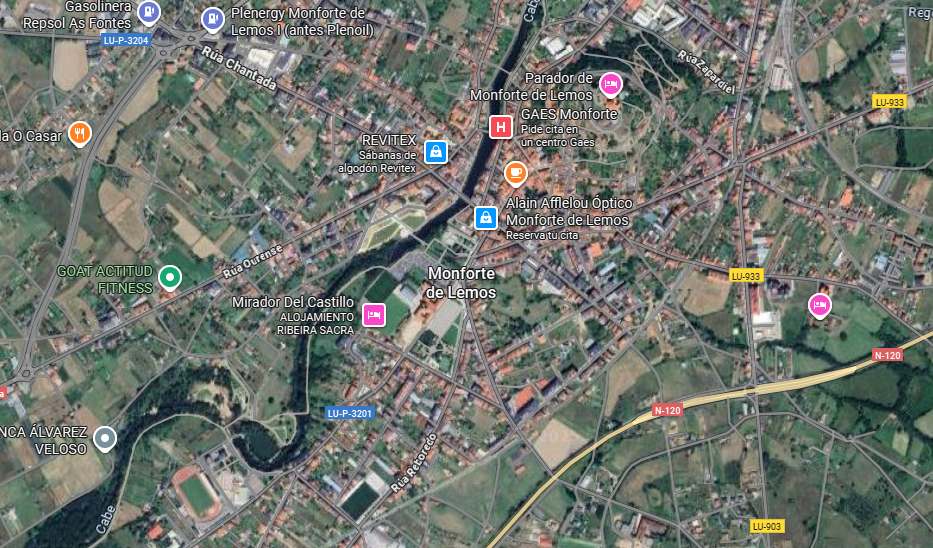Open the Alain Afflelou Óptico marker
This screenshot has width=933, height=548.
[x=485, y=217]
